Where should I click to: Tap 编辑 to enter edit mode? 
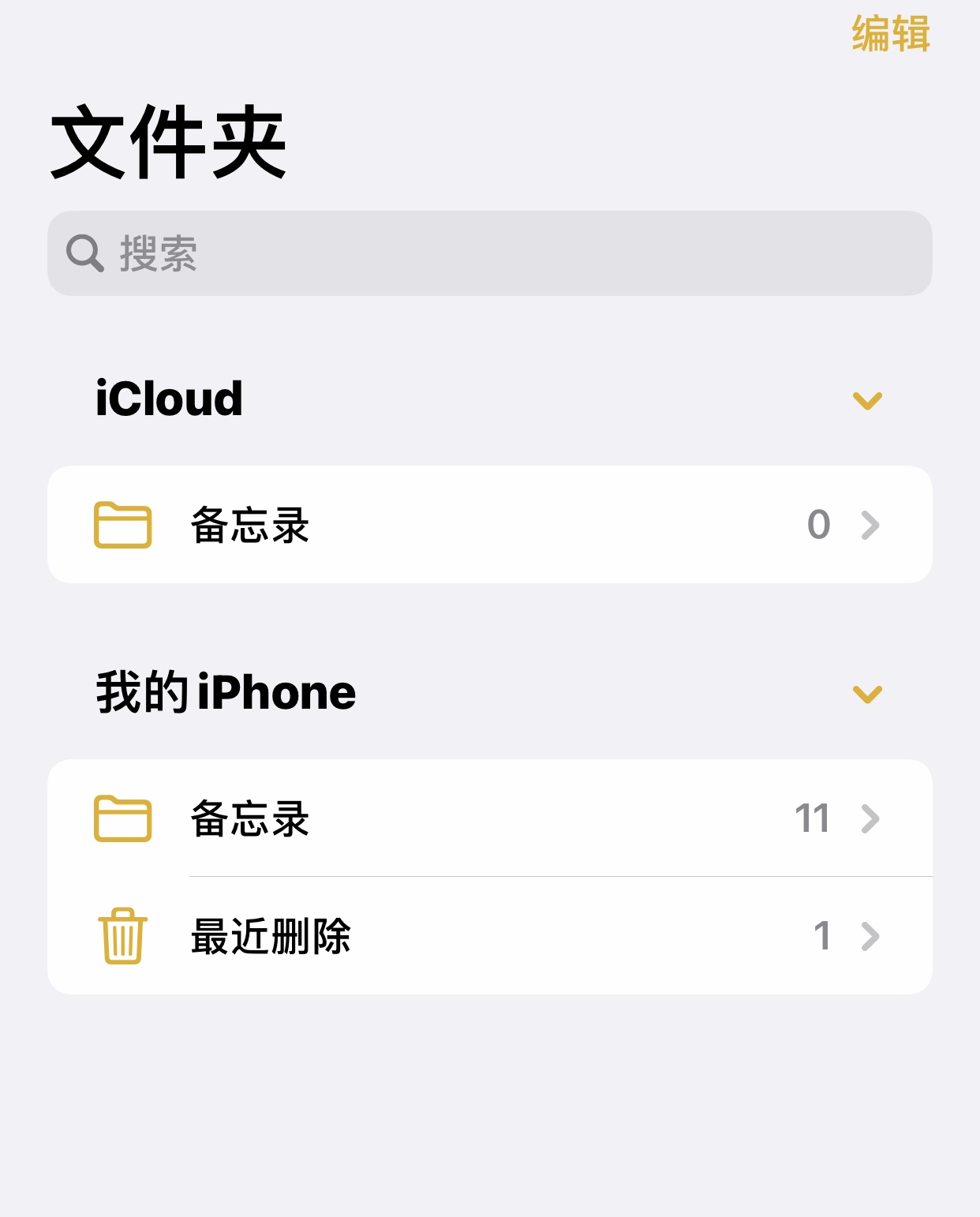[x=890, y=35]
